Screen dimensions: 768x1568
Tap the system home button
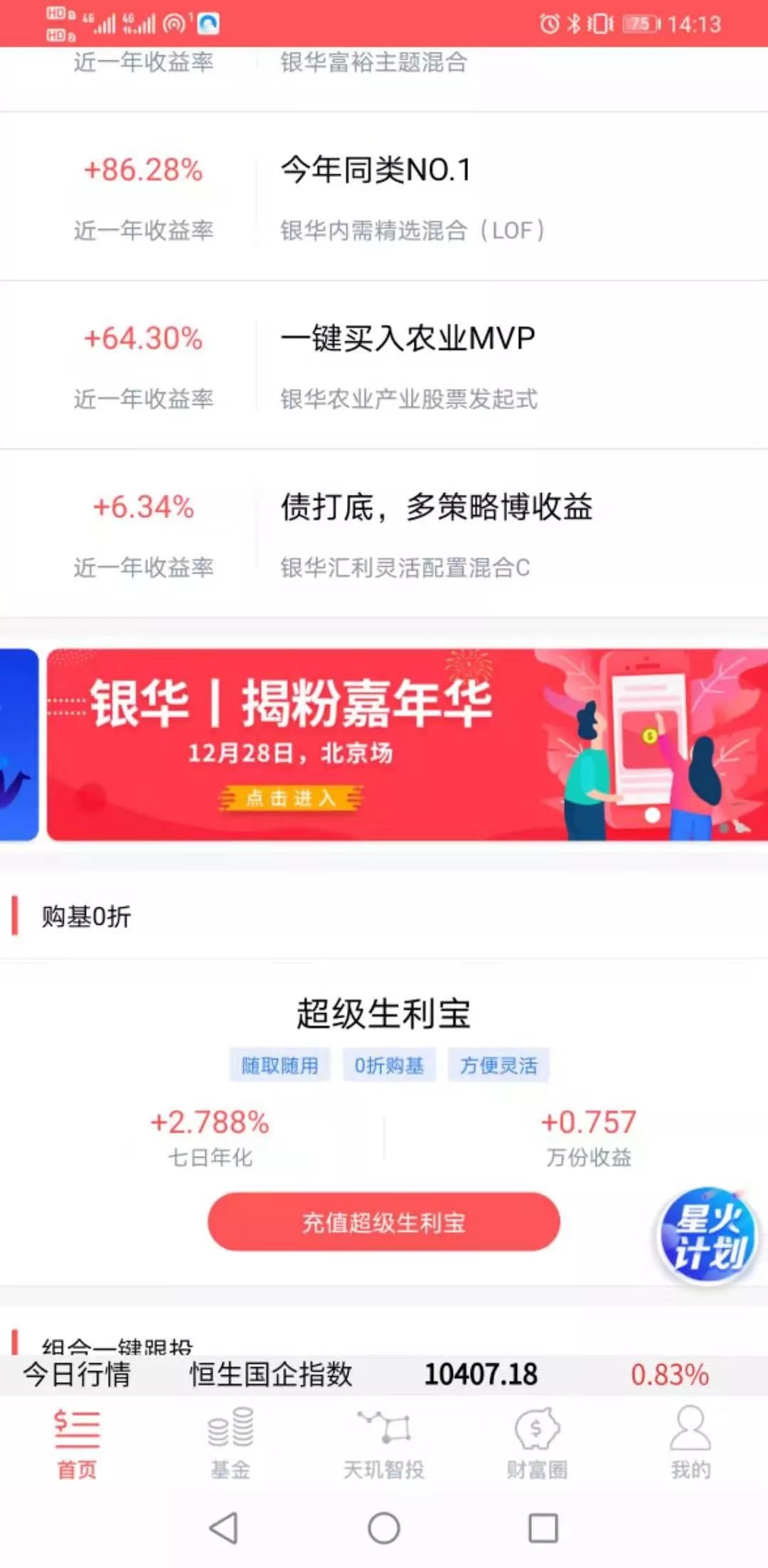384,1528
